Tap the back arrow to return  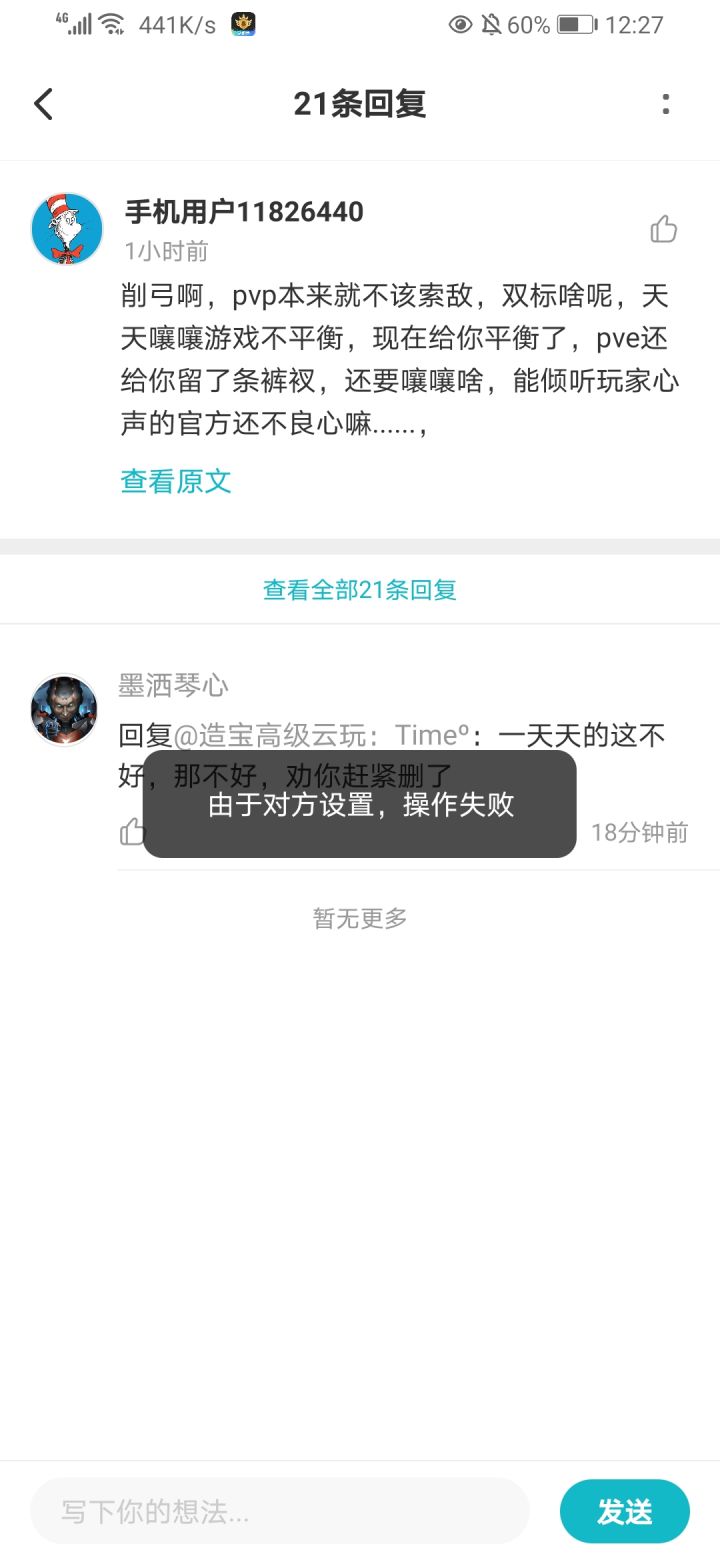tap(42, 103)
